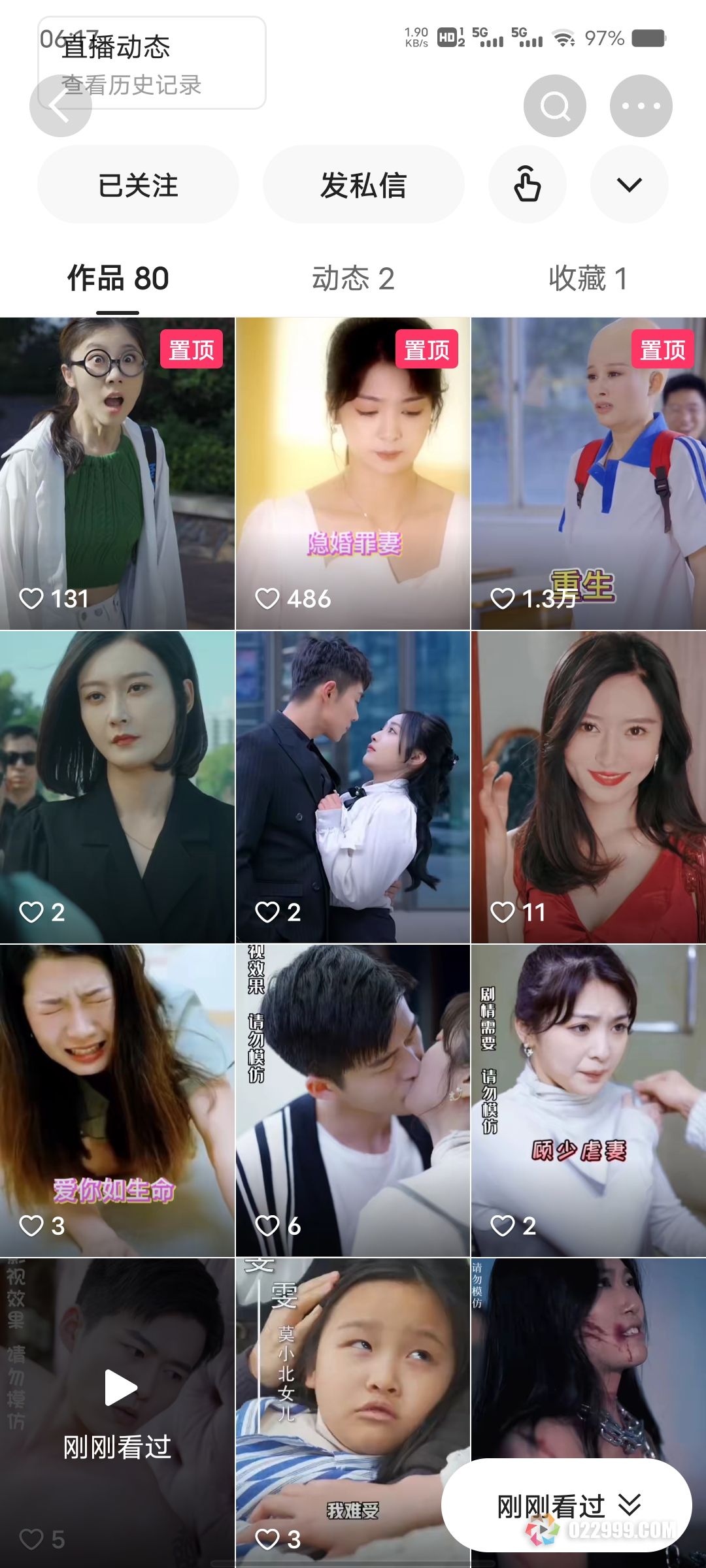Open the pinned 重生 video
706x1568 pixels.
(588, 474)
